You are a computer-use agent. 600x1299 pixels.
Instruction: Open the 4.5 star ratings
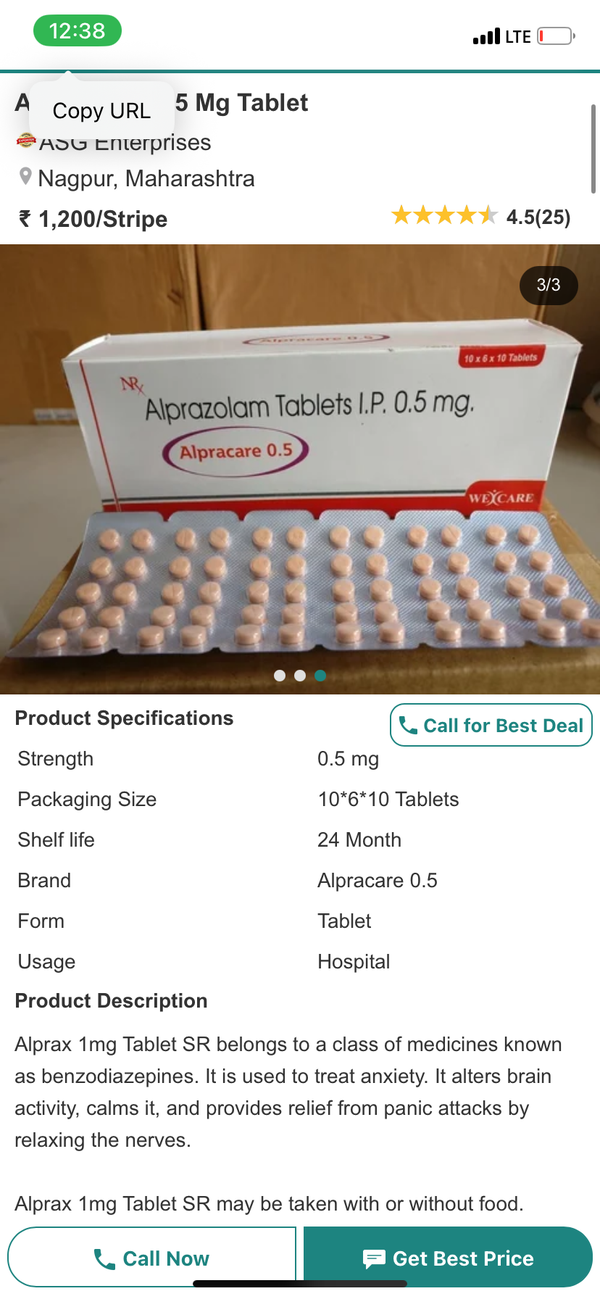click(x=480, y=217)
